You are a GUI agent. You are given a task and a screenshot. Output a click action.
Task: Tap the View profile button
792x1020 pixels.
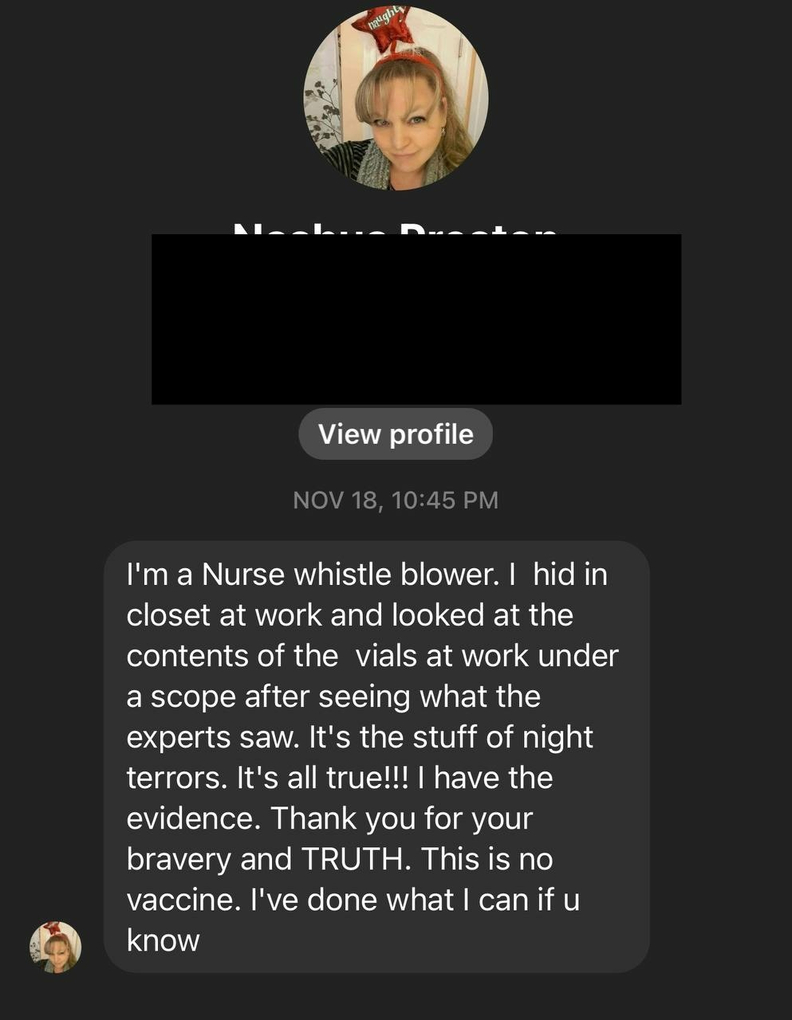[x=395, y=434]
